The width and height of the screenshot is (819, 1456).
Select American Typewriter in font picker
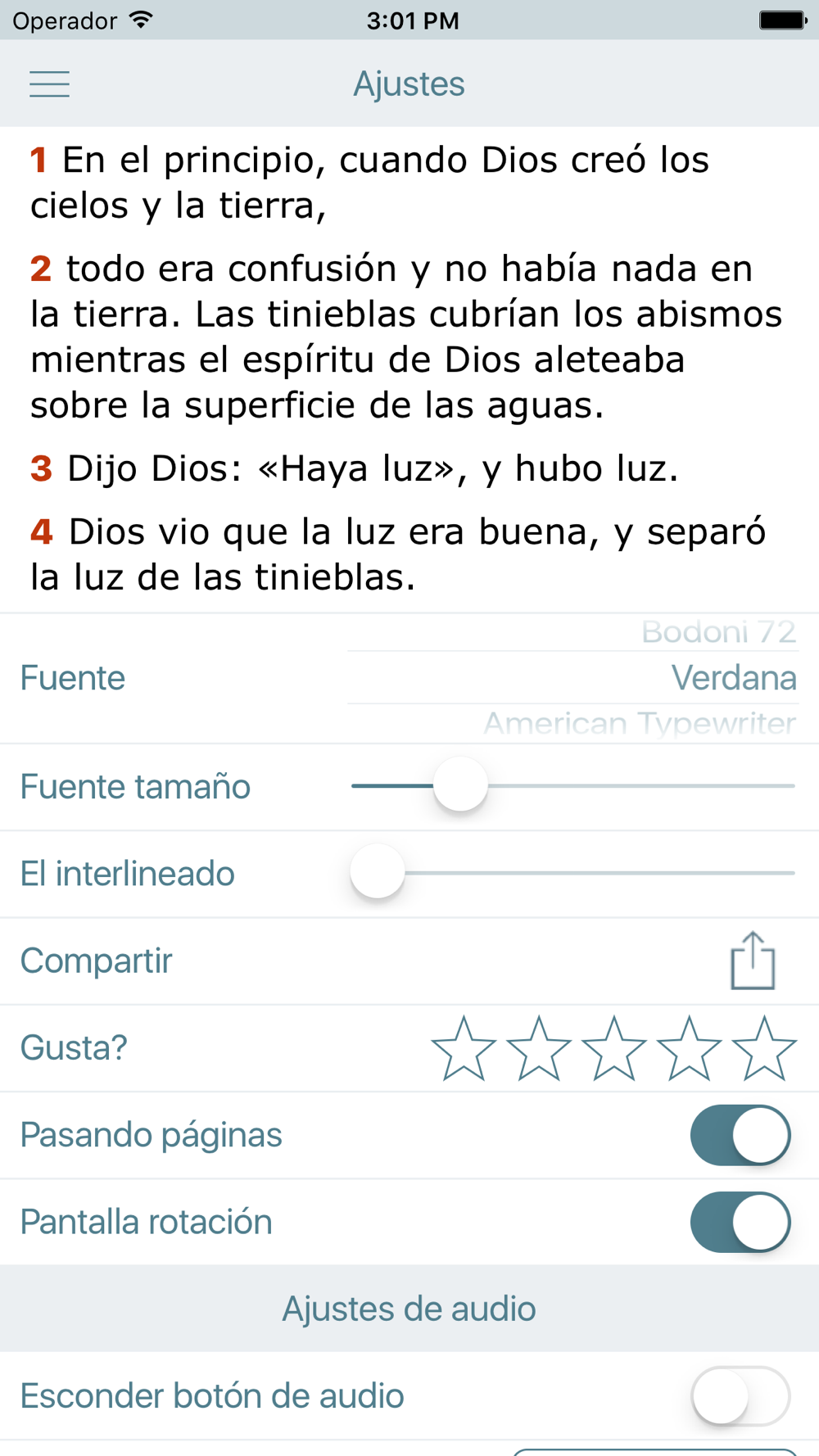tap(640, 723)
